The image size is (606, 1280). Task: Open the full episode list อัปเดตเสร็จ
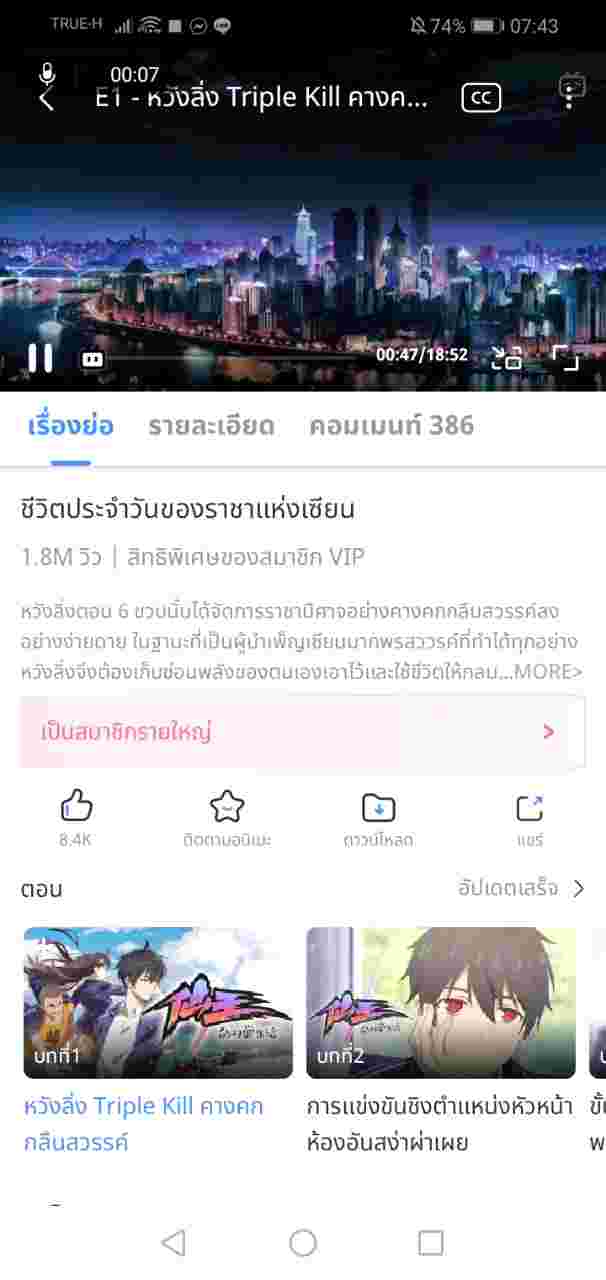[520, 888]
